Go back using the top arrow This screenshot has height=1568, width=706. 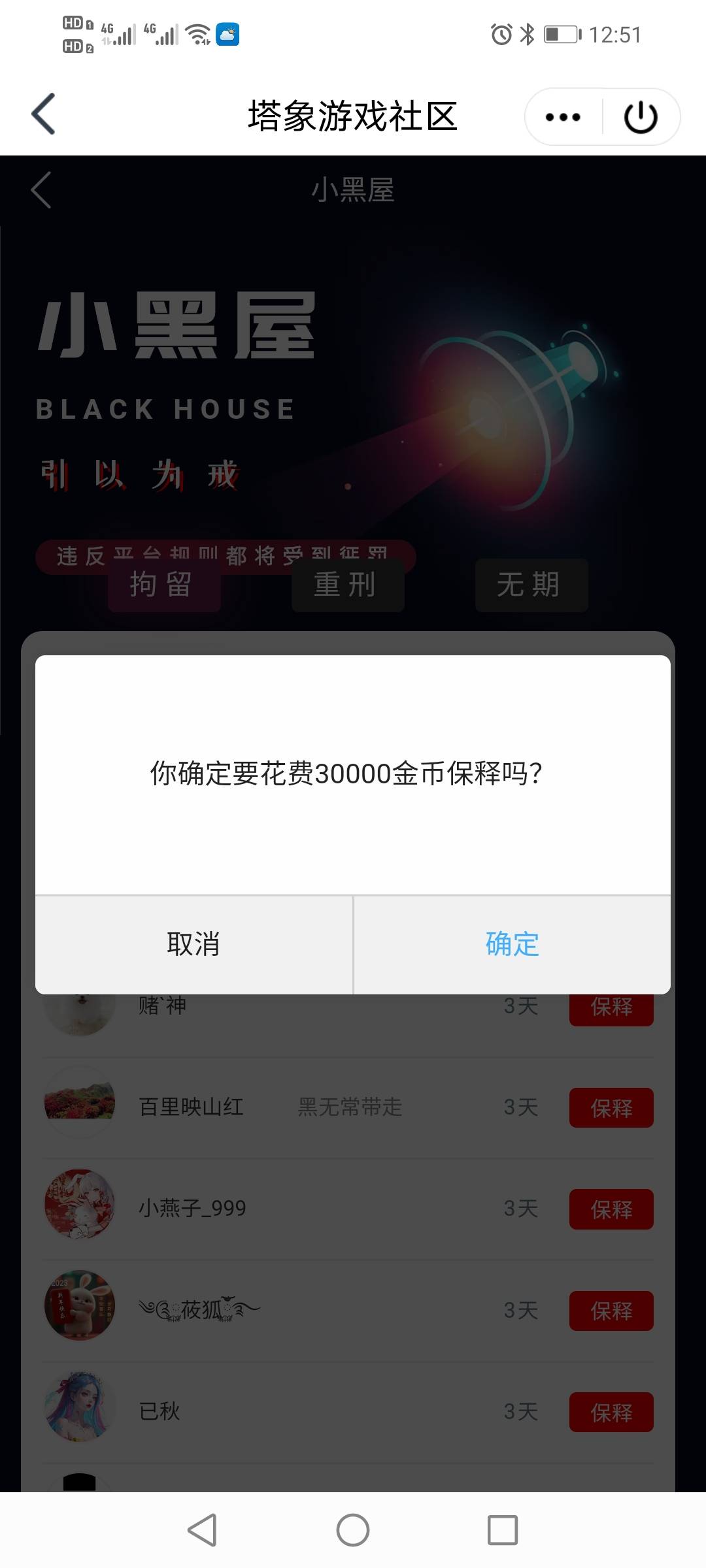(43, 114)
